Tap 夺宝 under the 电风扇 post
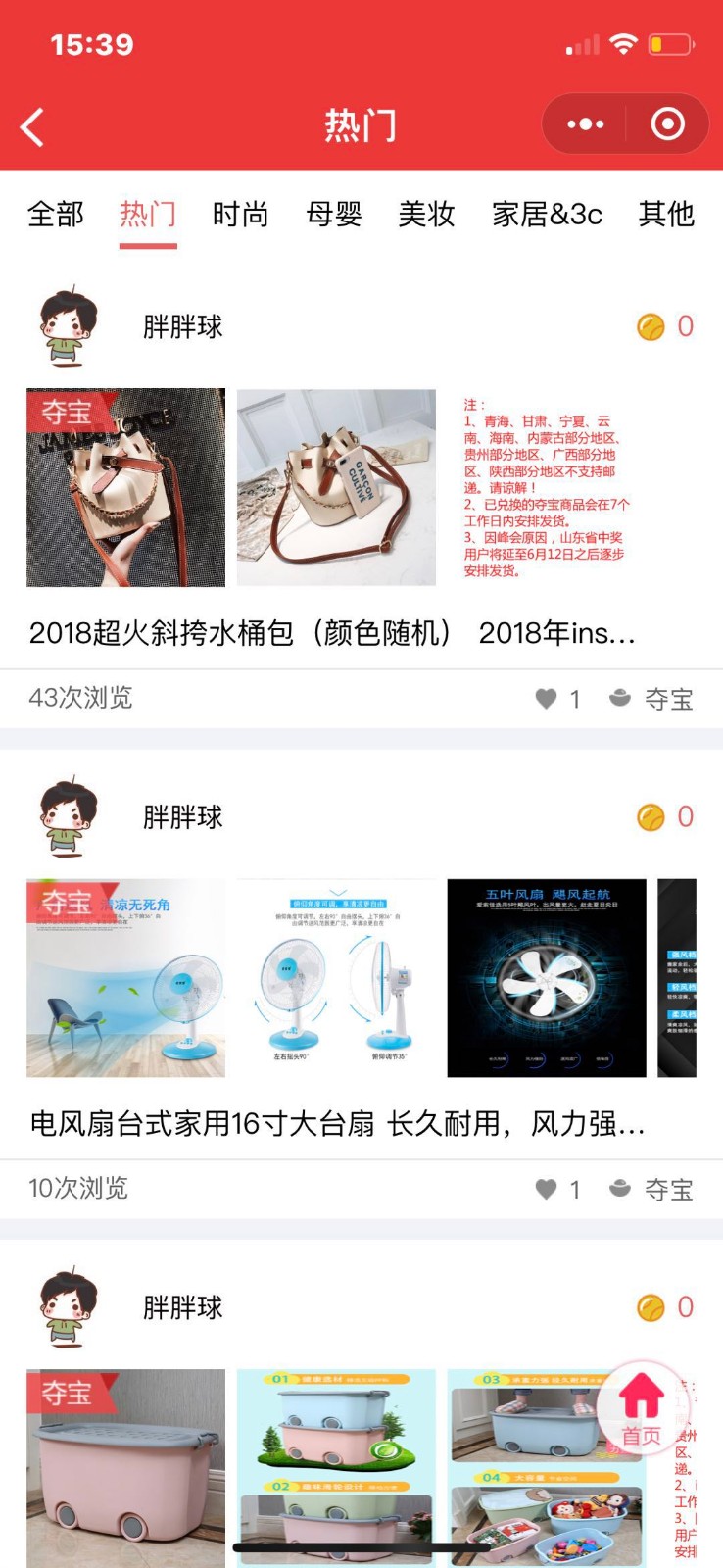This screenshot has width=723, height=1568. [651, 1189]
